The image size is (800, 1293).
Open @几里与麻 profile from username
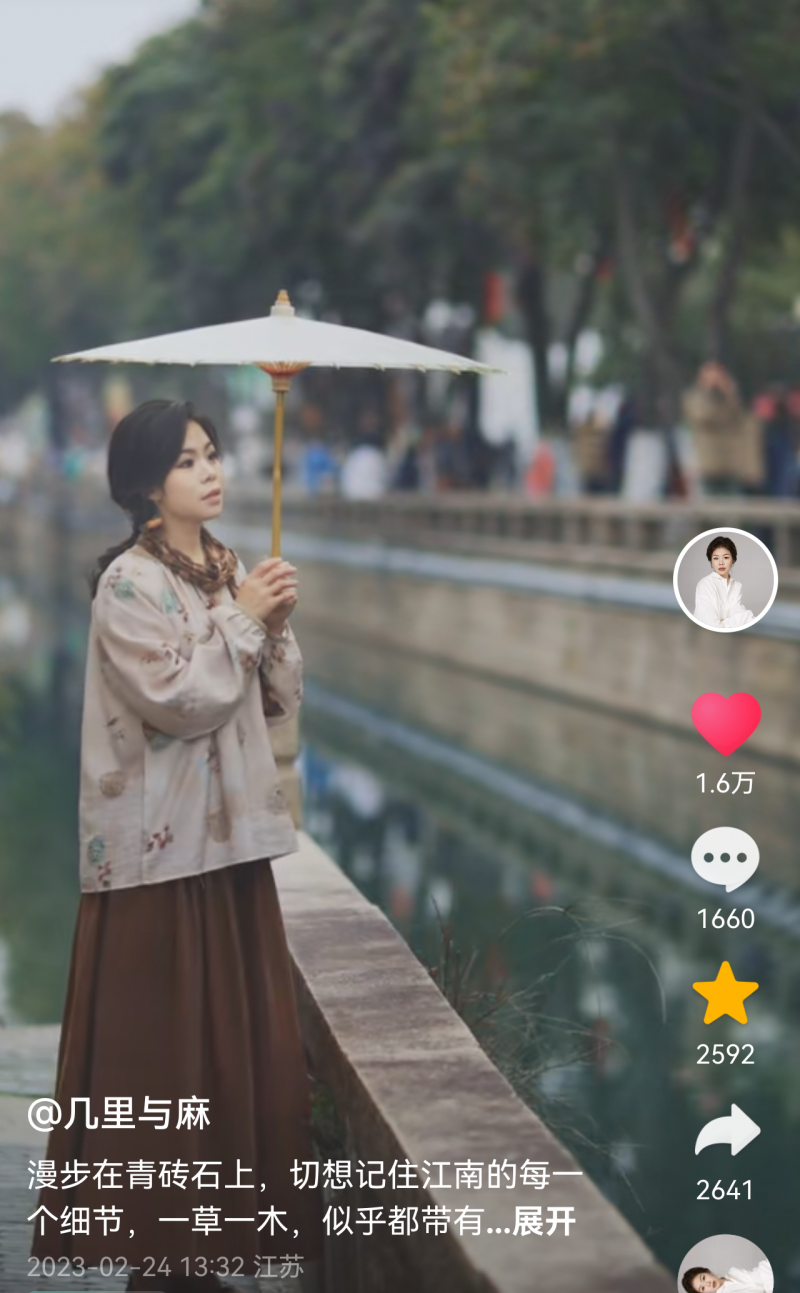pos(119,1114)
